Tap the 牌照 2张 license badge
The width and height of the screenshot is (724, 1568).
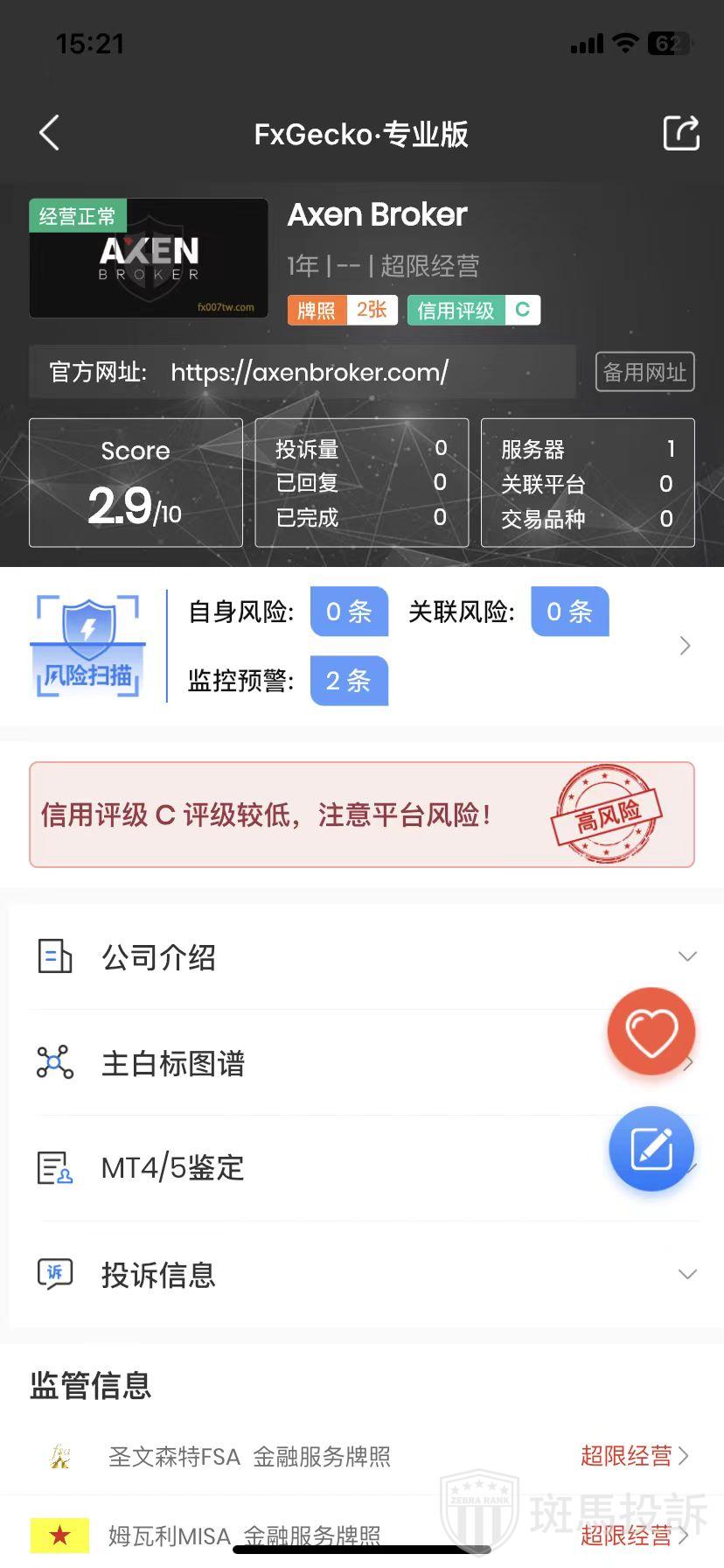point(343,310)
